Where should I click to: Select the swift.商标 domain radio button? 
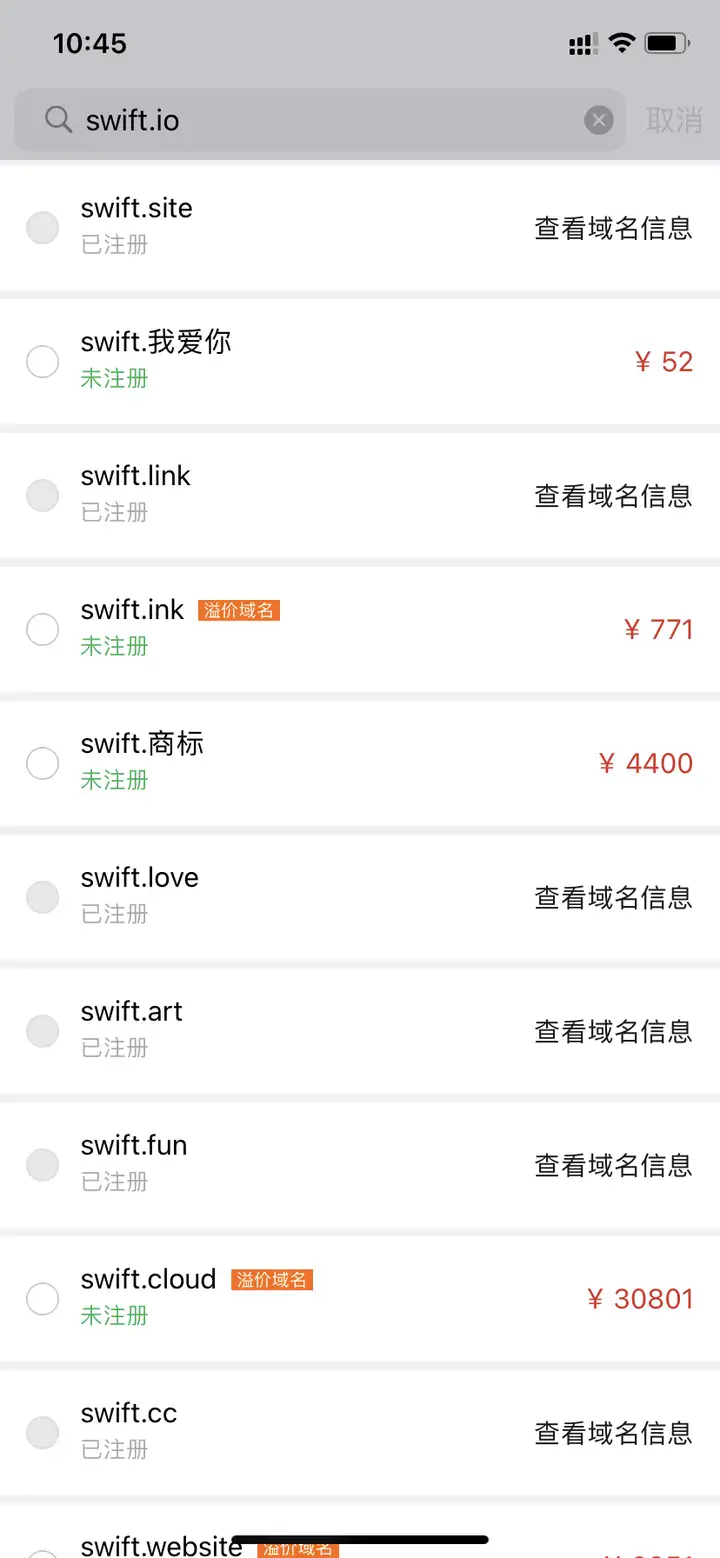coord(42,763)
